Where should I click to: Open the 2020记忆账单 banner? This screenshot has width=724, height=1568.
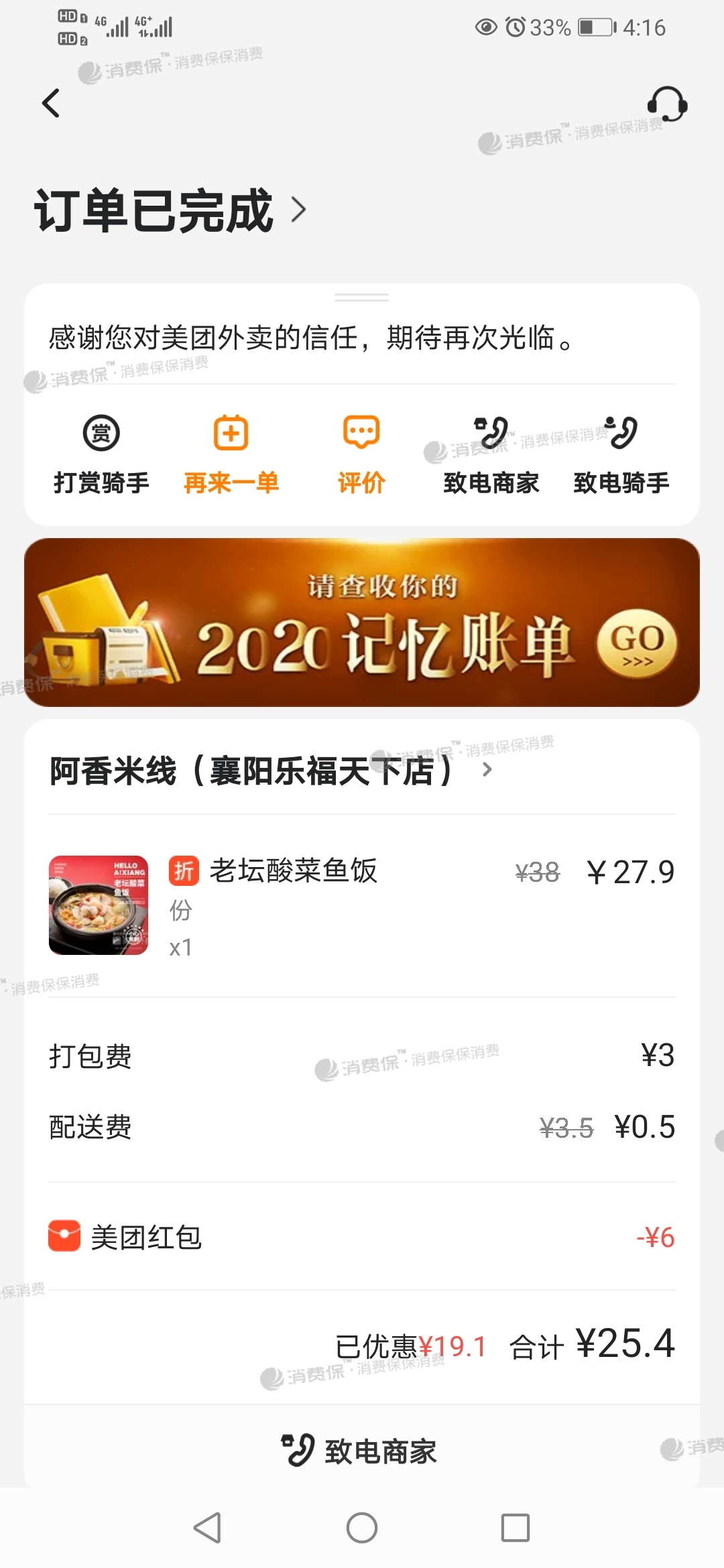click(x=362, y=622)
